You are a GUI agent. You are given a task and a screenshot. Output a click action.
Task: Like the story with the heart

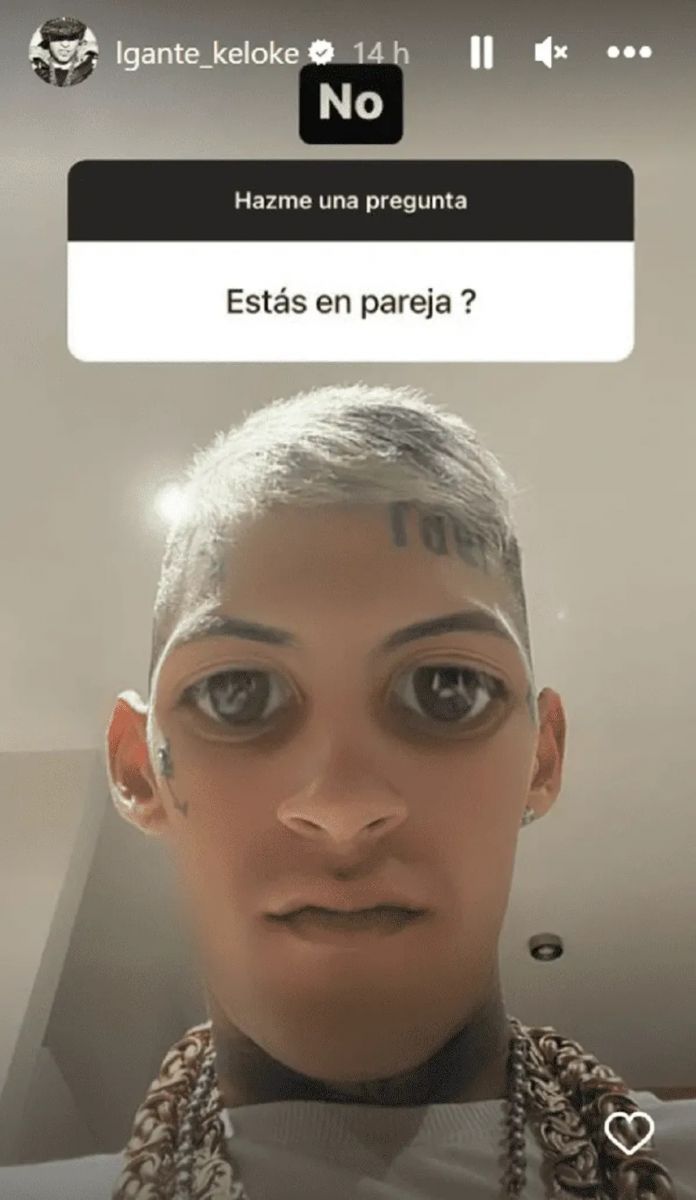(629, 1133)
